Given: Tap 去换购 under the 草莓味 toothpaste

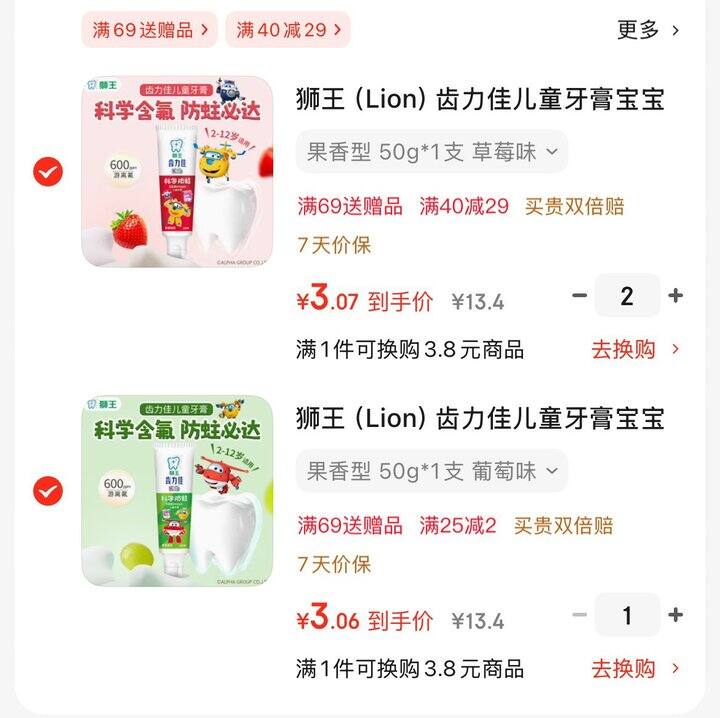Looking at the screenshot, I should pyautogui.click(x=635, y=349).
